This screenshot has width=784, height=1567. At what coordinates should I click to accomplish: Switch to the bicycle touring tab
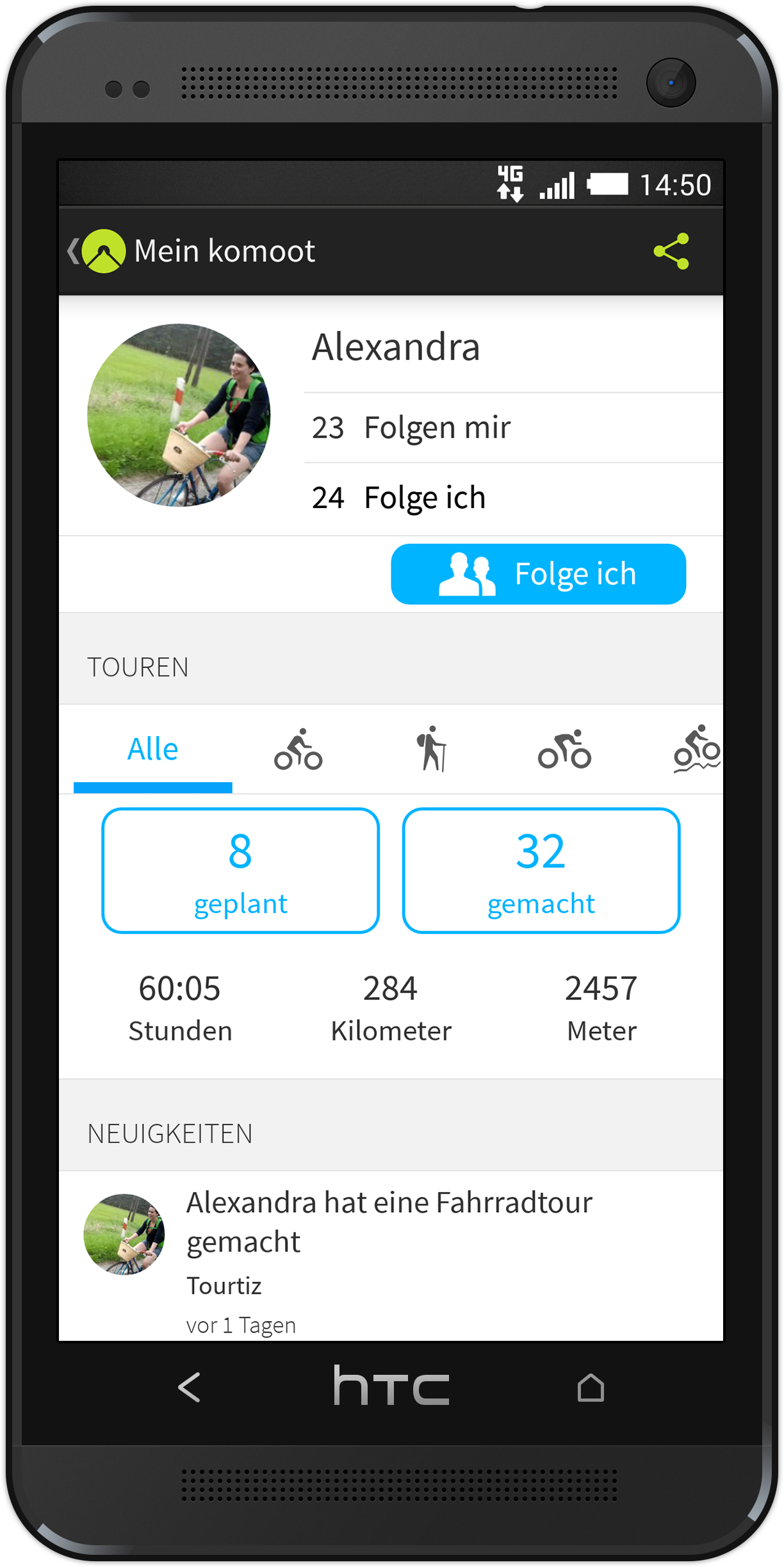[298, 749]
